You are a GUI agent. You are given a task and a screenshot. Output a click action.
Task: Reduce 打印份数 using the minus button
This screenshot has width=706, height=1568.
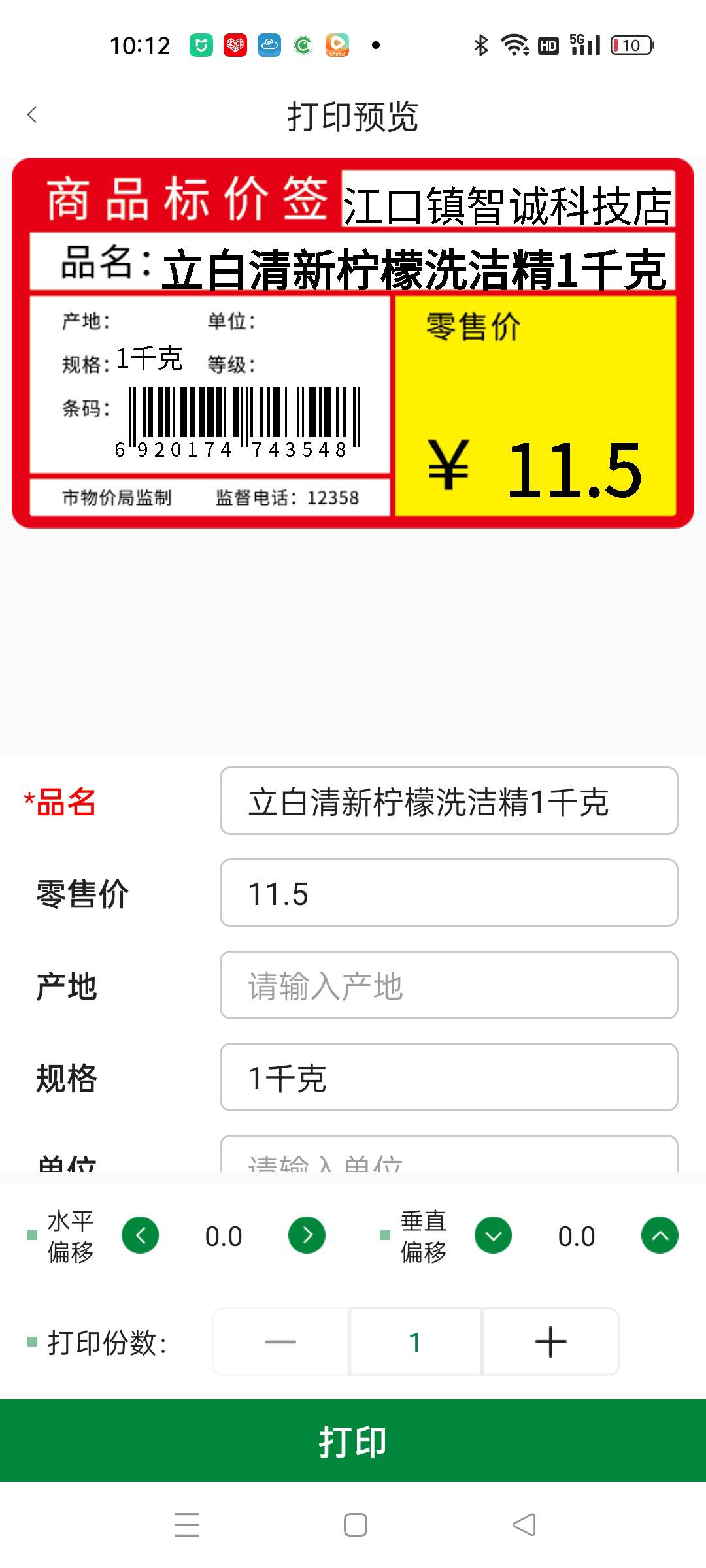[281, 1342]
